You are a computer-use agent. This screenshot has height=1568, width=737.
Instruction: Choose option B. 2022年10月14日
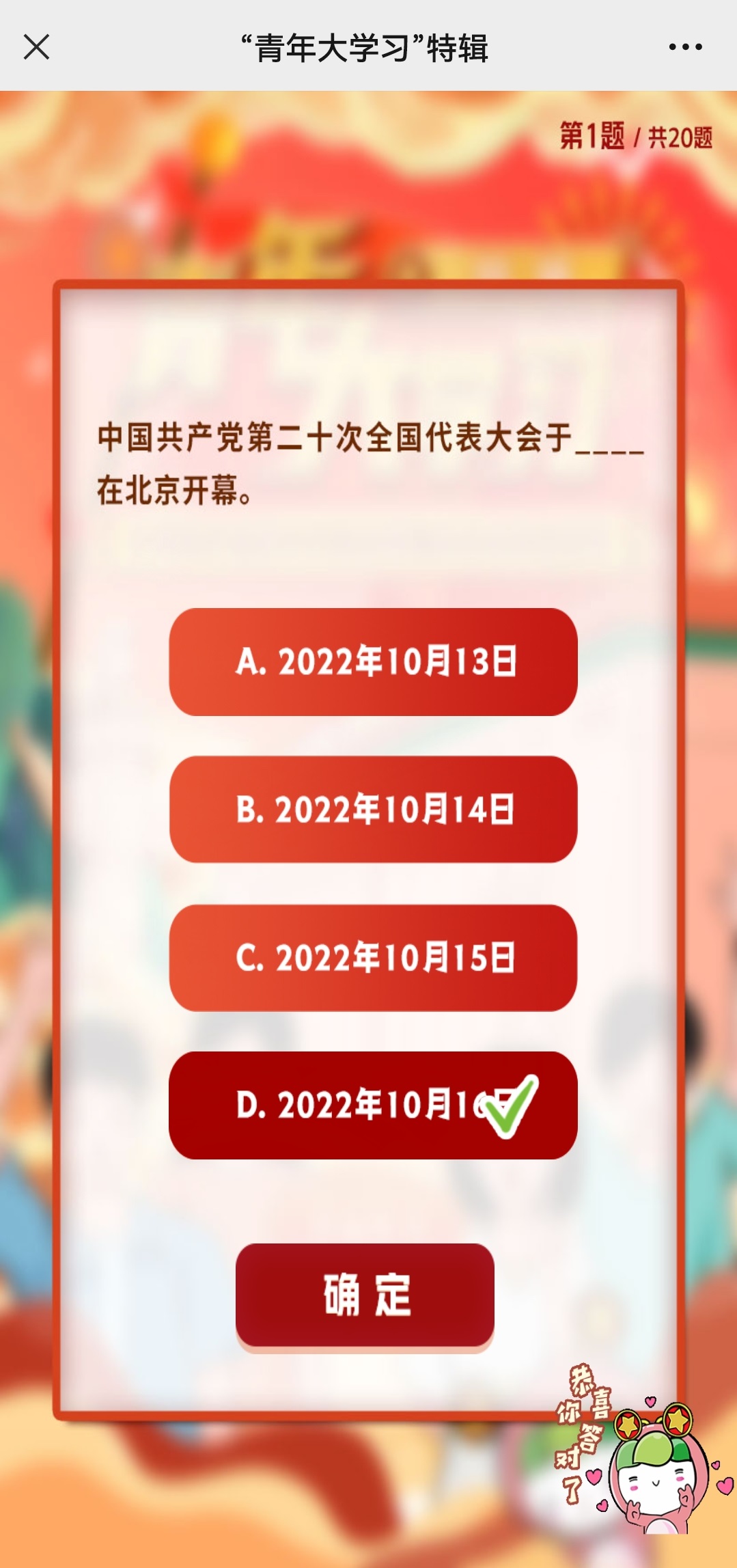tap(373, 810)
